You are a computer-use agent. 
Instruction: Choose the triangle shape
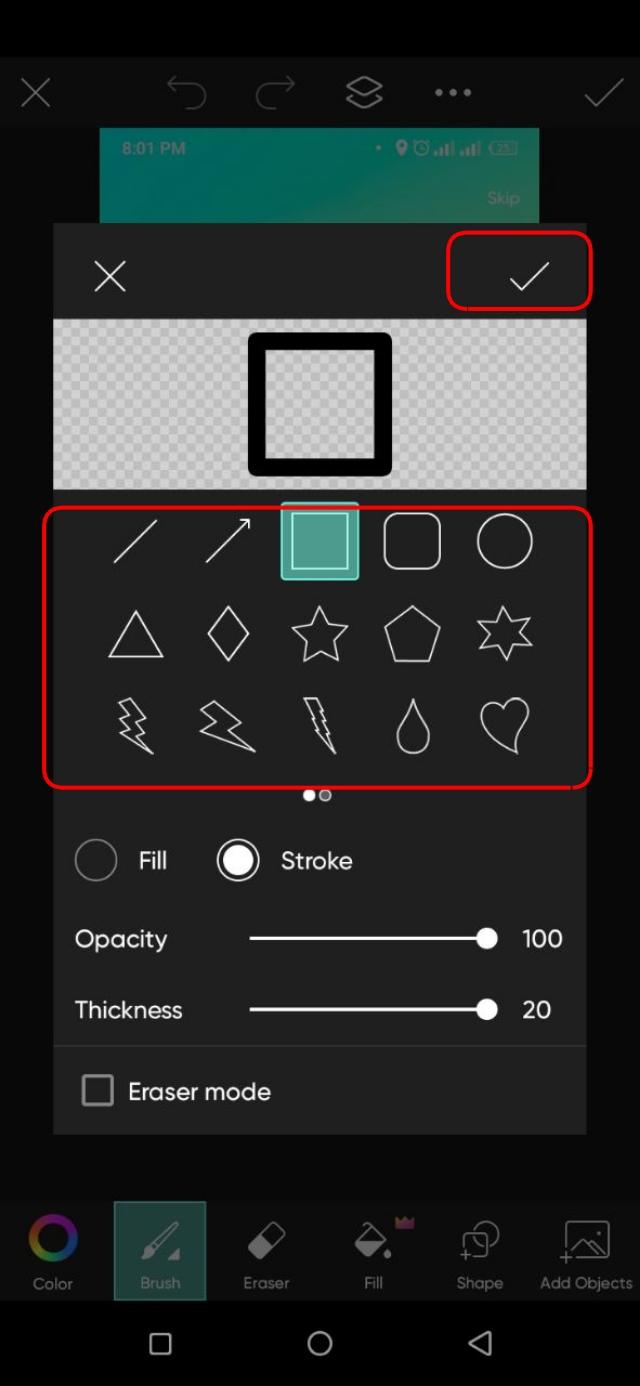click(135, 634)
